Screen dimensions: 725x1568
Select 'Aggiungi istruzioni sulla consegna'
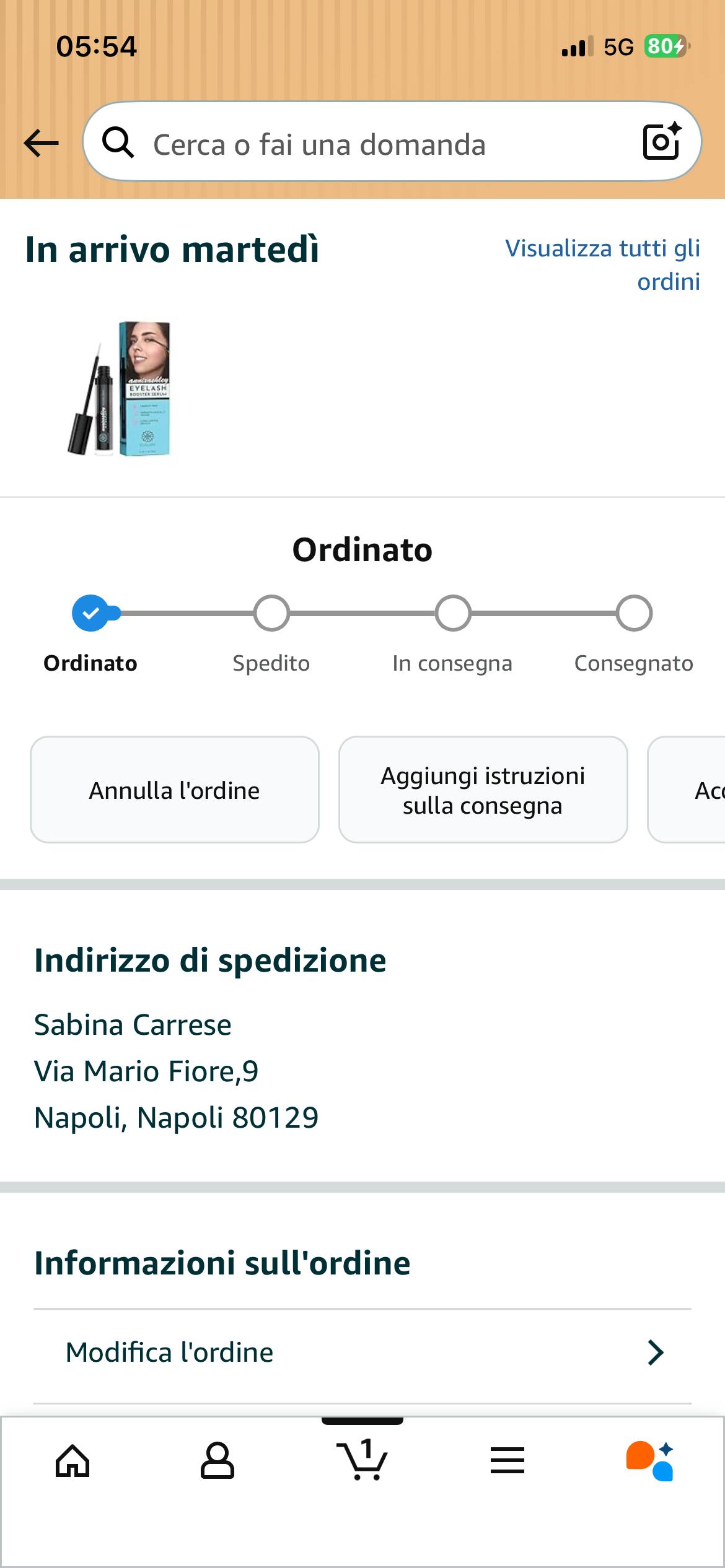pos(483,790)
